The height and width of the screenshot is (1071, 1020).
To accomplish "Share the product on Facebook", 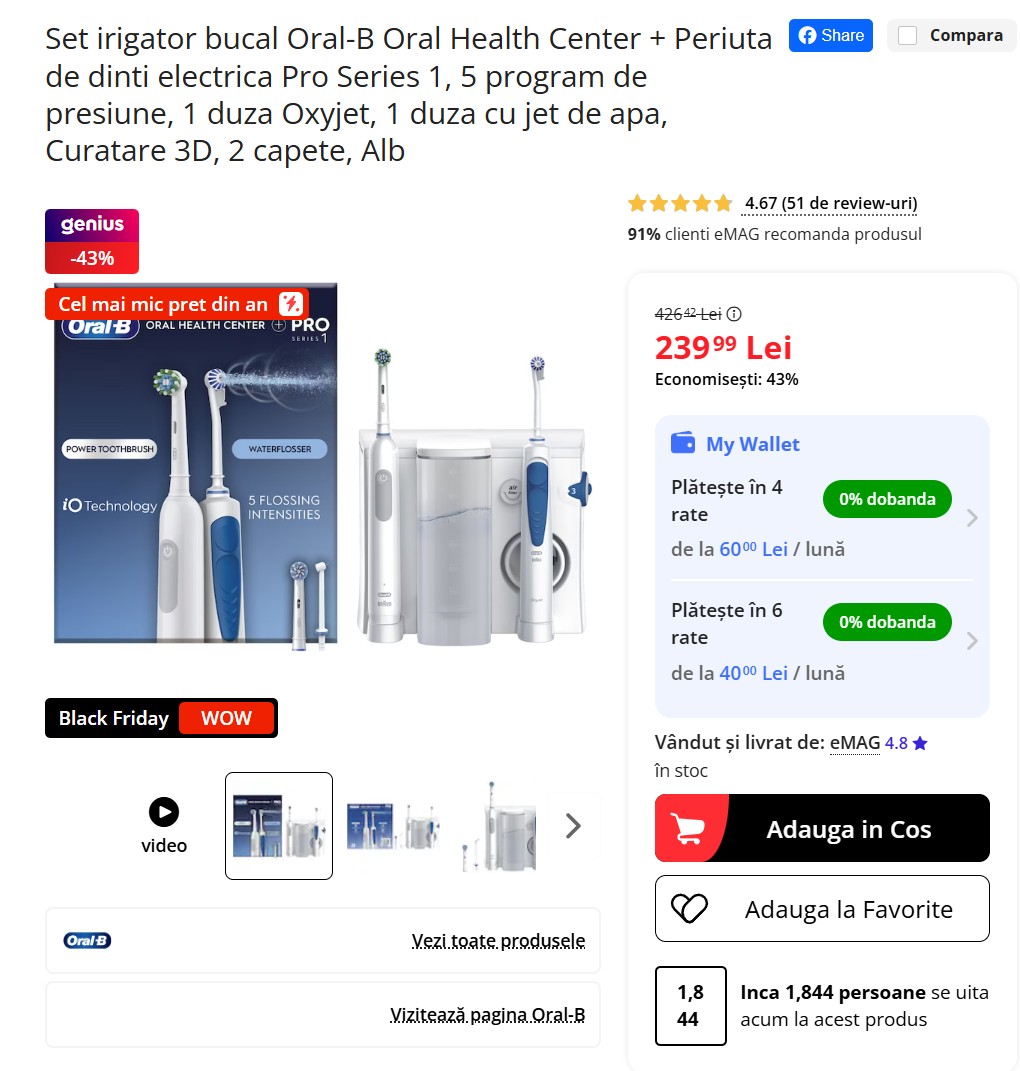I will pyautogui.click(x=830, y=35).
